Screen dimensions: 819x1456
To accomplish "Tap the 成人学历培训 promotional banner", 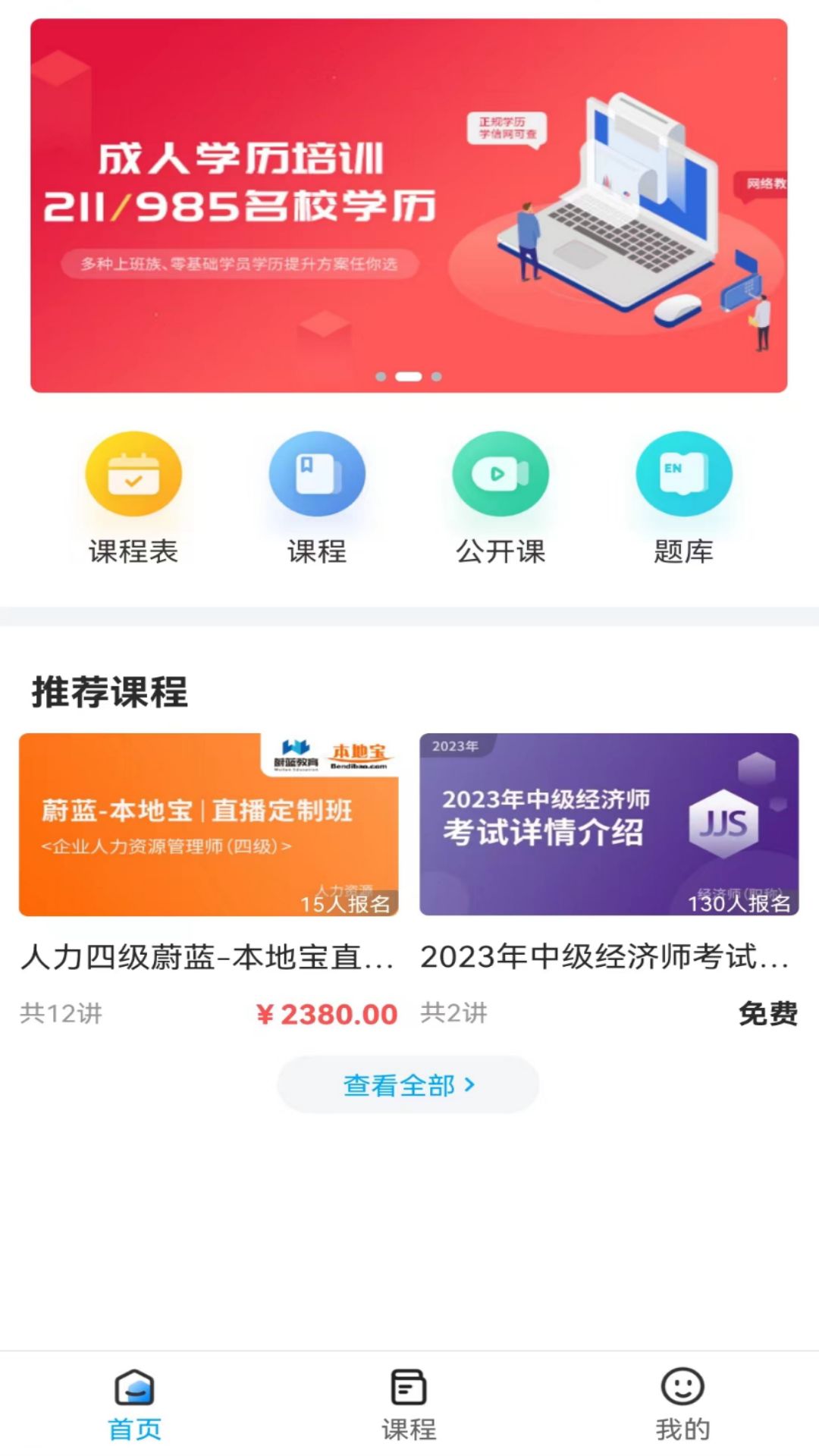I will coord(409,205).
